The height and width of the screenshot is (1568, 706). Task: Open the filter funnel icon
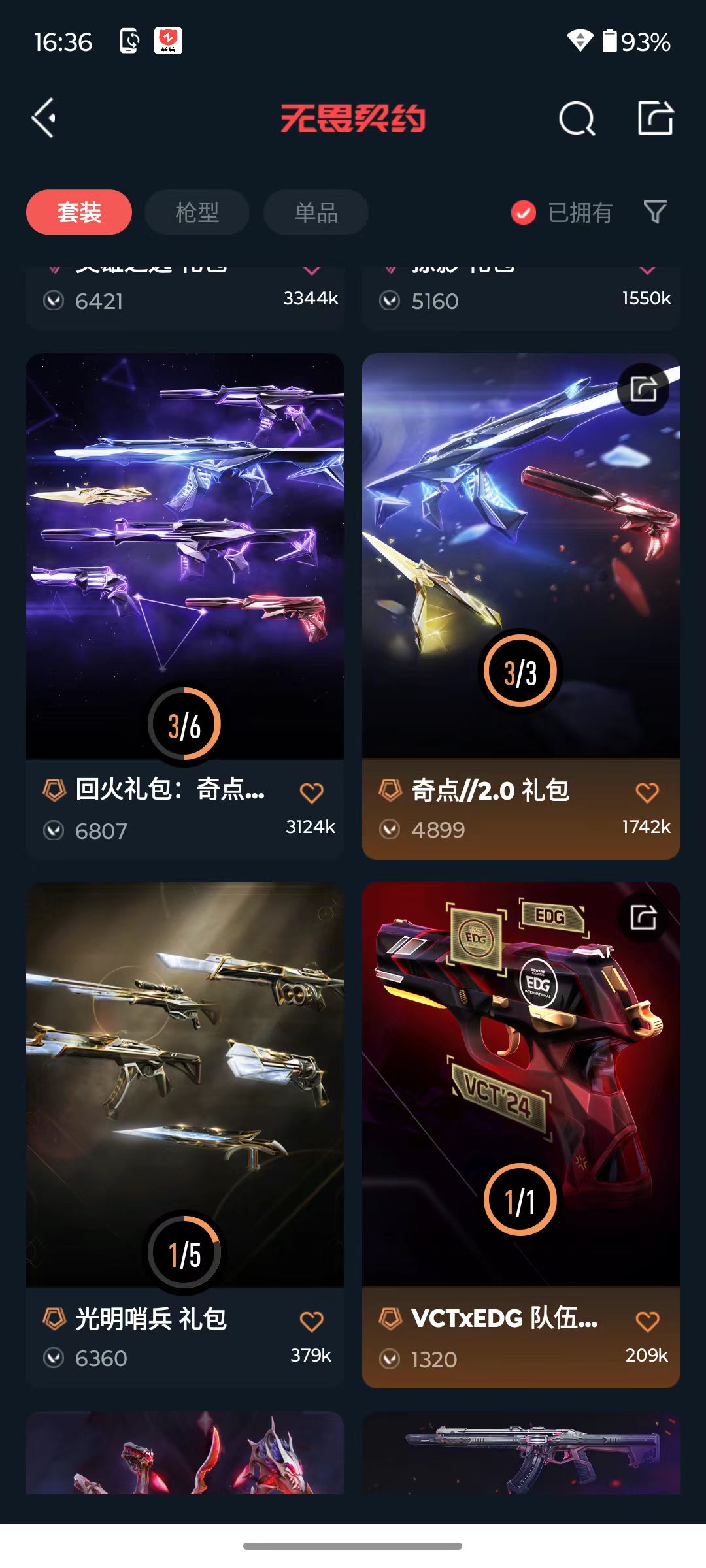point(655,212)
